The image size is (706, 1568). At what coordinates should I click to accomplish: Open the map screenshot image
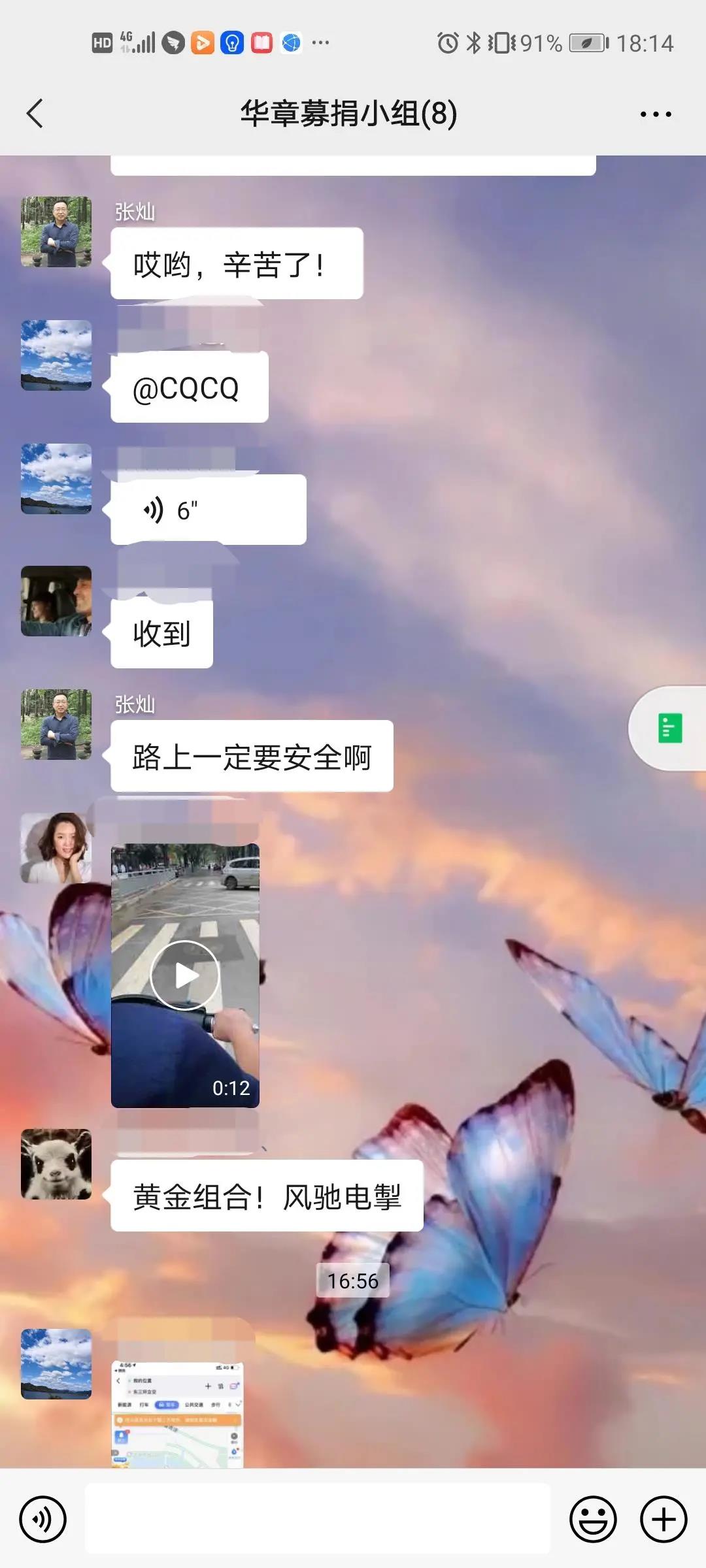click(177, 1414)
